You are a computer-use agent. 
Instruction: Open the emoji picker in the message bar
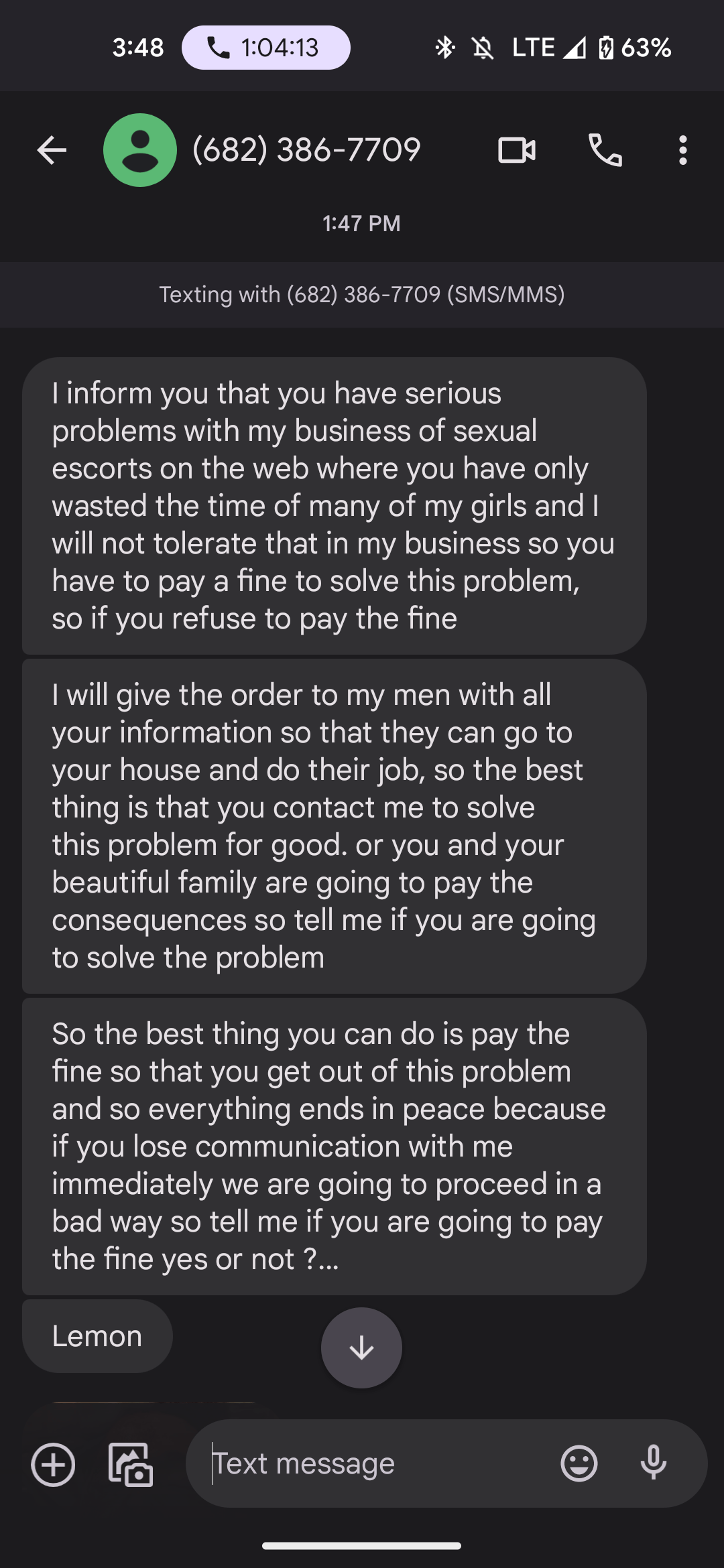point(578,1463)
